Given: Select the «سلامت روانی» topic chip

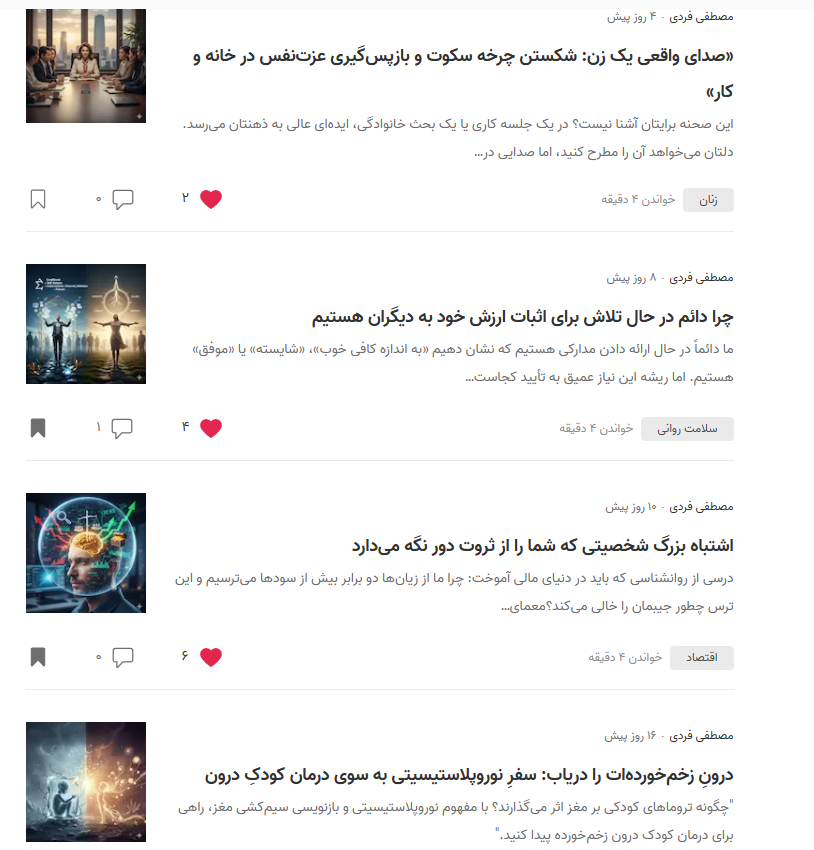Looking at the screenshot, I should (687, 429).
